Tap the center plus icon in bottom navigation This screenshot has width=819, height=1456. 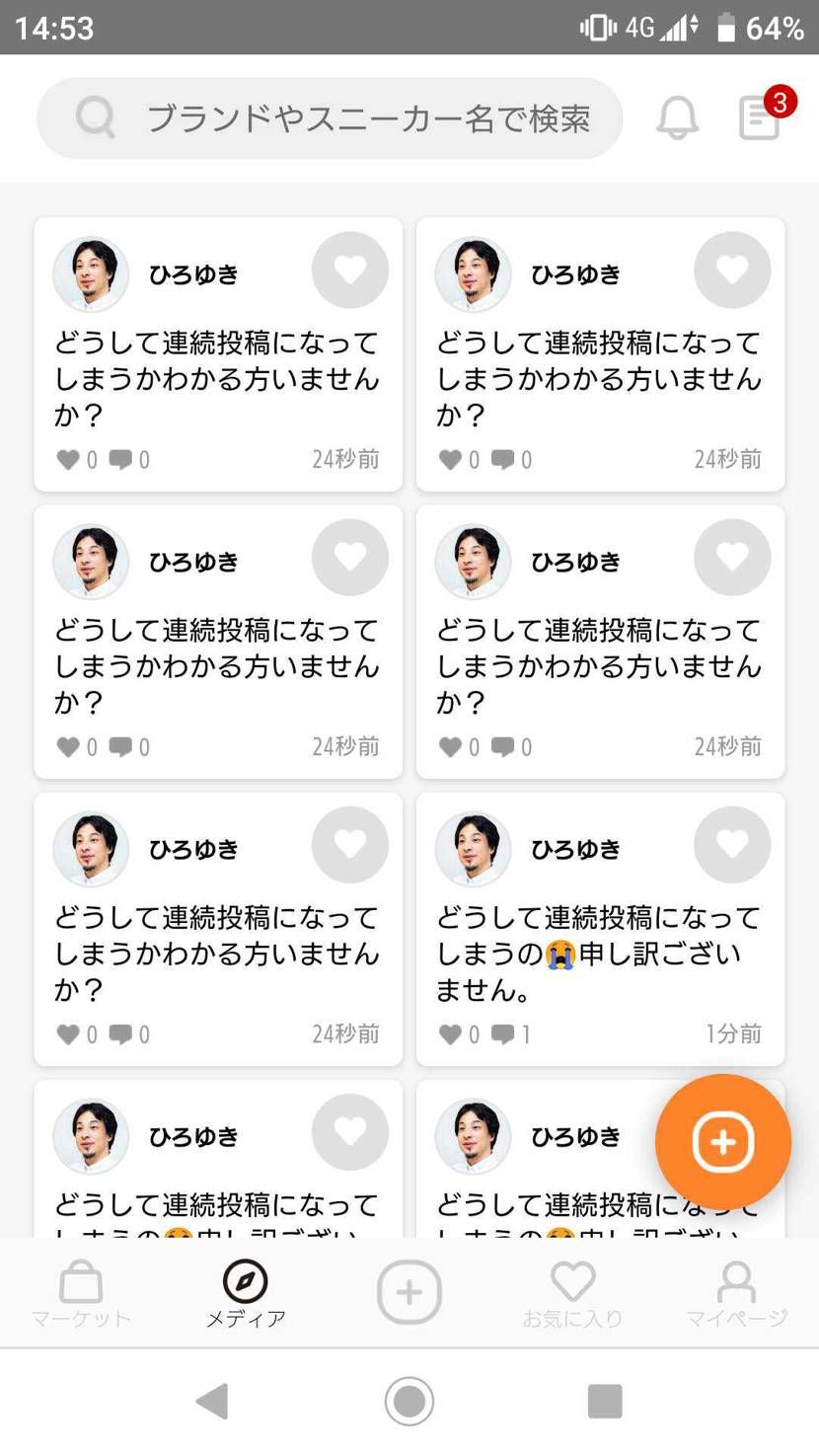(x=409, y=1289)
